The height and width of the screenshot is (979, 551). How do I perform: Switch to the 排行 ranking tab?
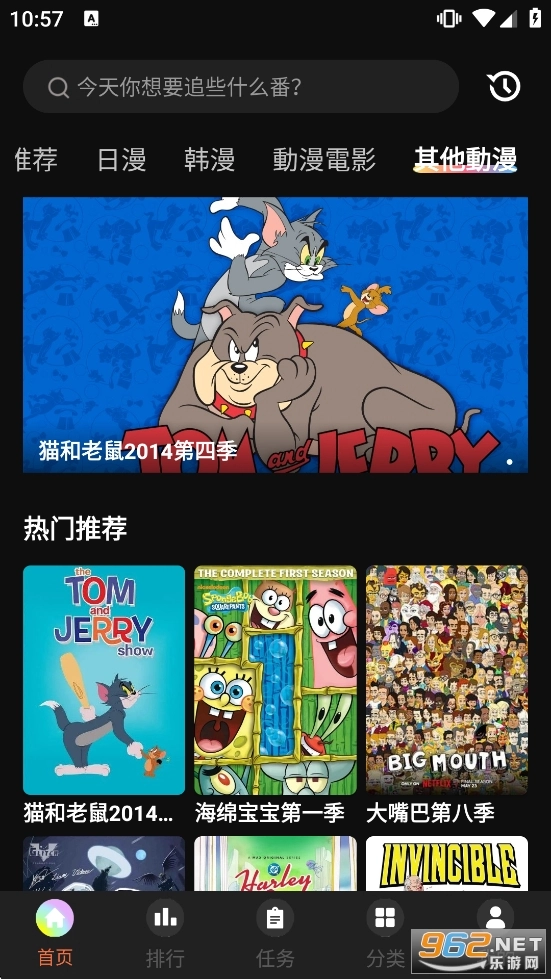click(165, 933)
